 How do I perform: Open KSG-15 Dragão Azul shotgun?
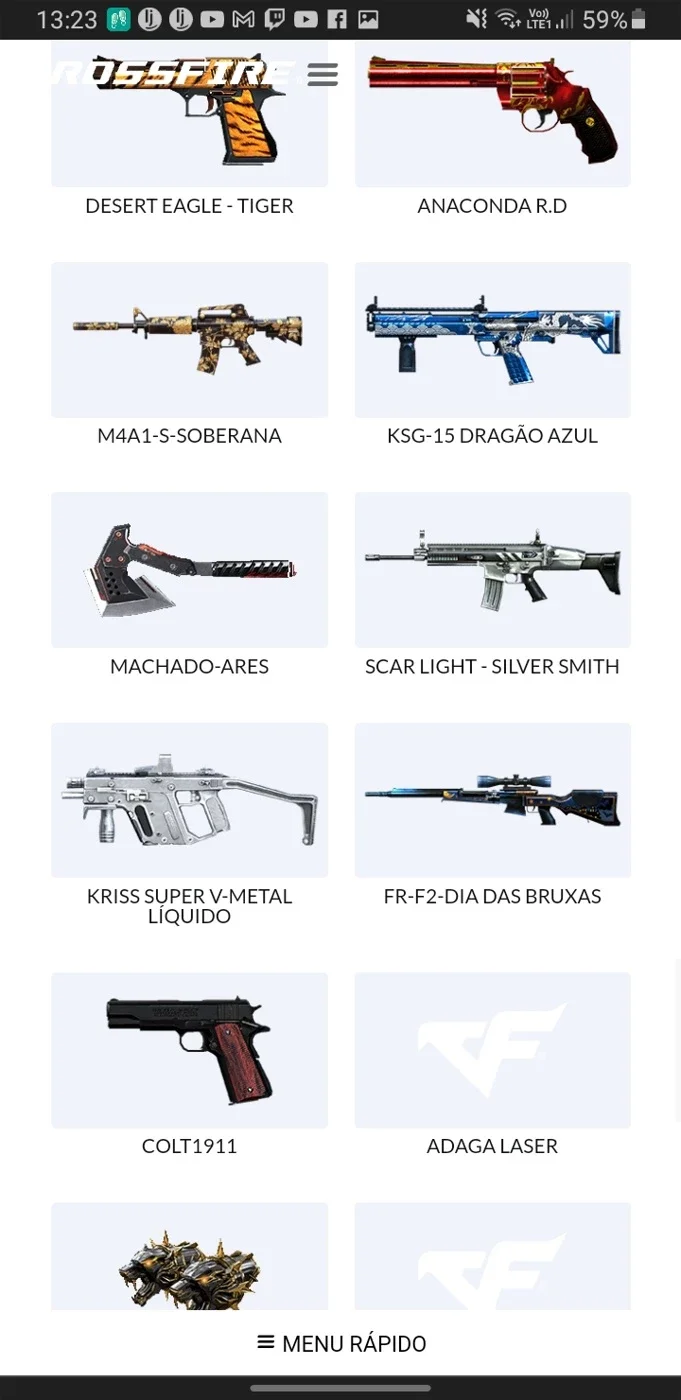492,355
